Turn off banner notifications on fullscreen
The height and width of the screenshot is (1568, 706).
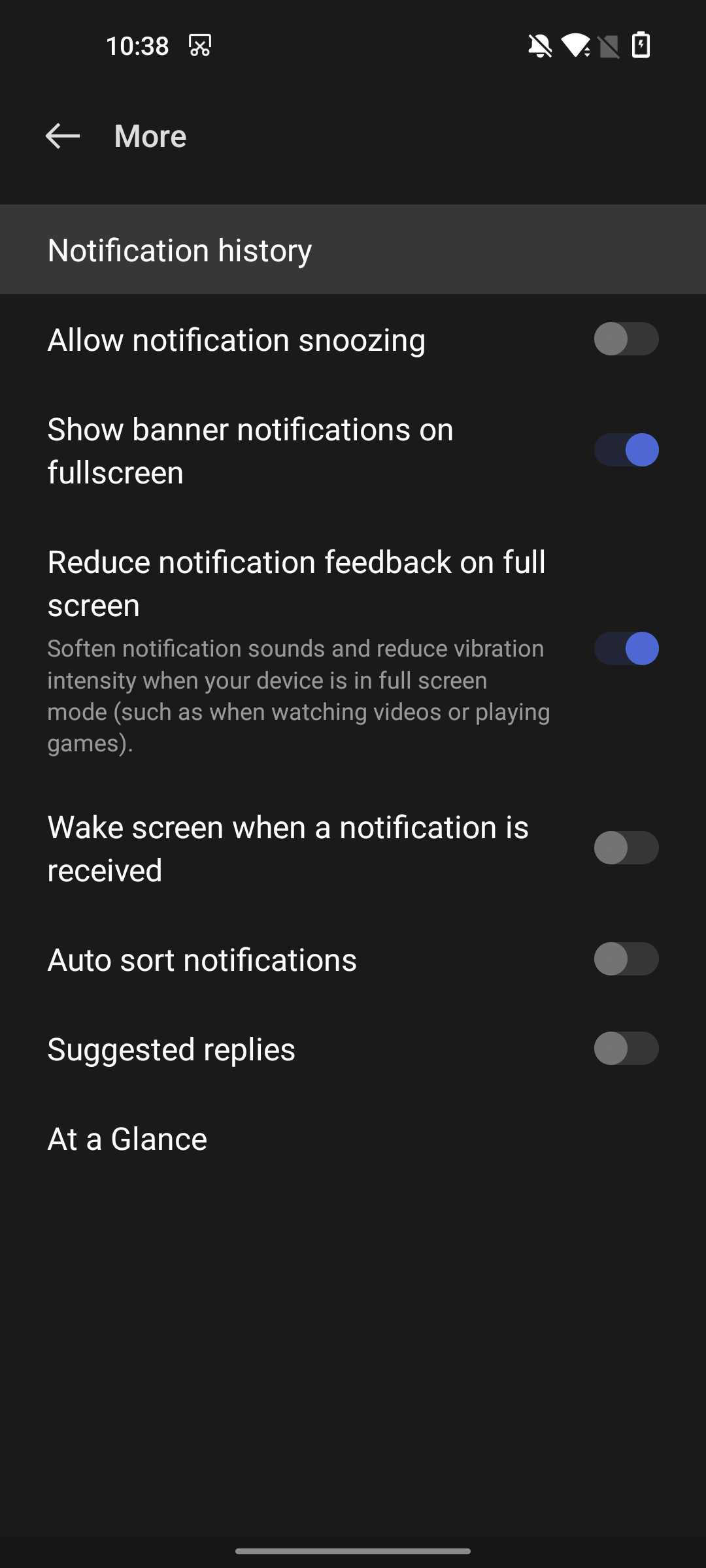(626, 450)
